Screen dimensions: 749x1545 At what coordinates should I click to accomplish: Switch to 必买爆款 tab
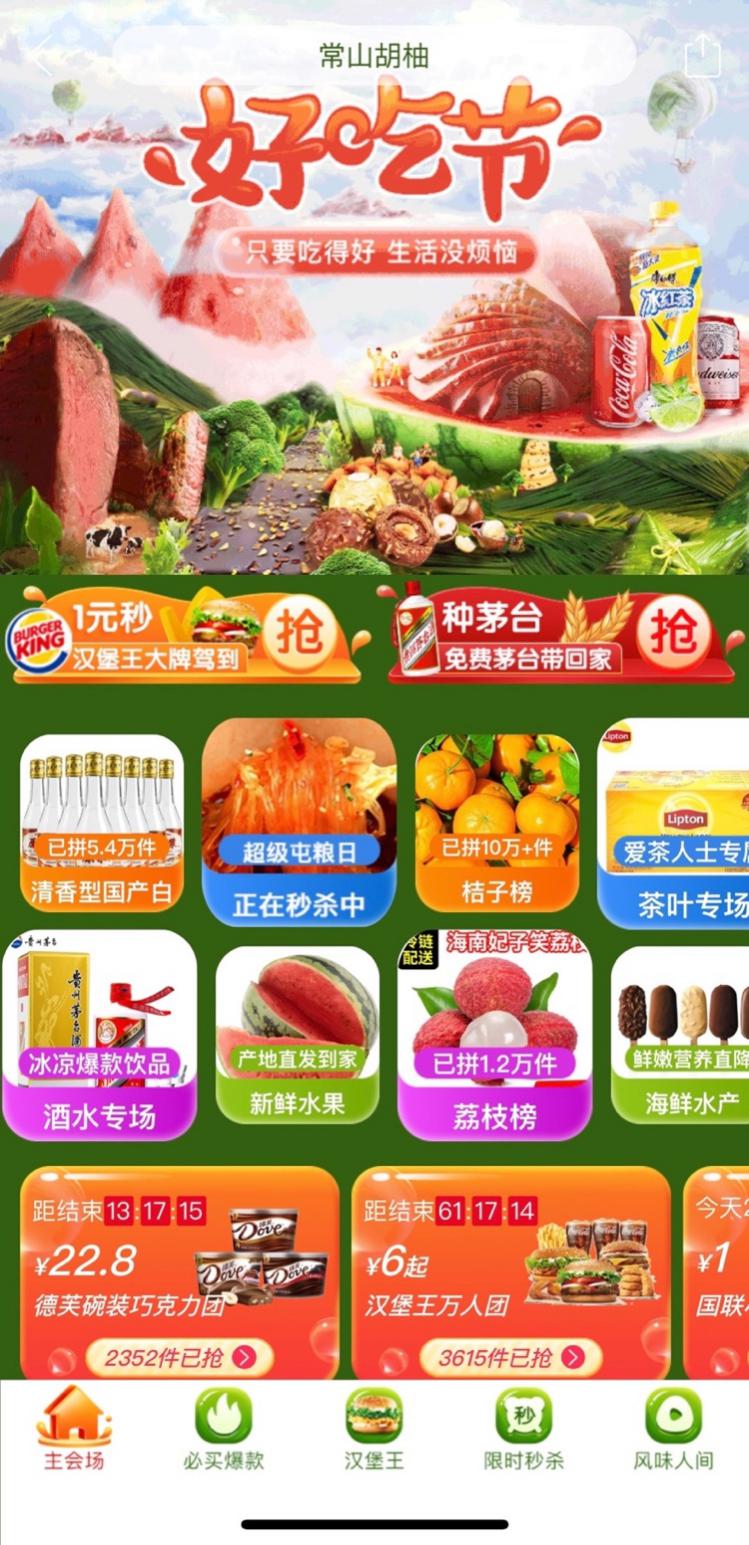tap(223, 1430)
